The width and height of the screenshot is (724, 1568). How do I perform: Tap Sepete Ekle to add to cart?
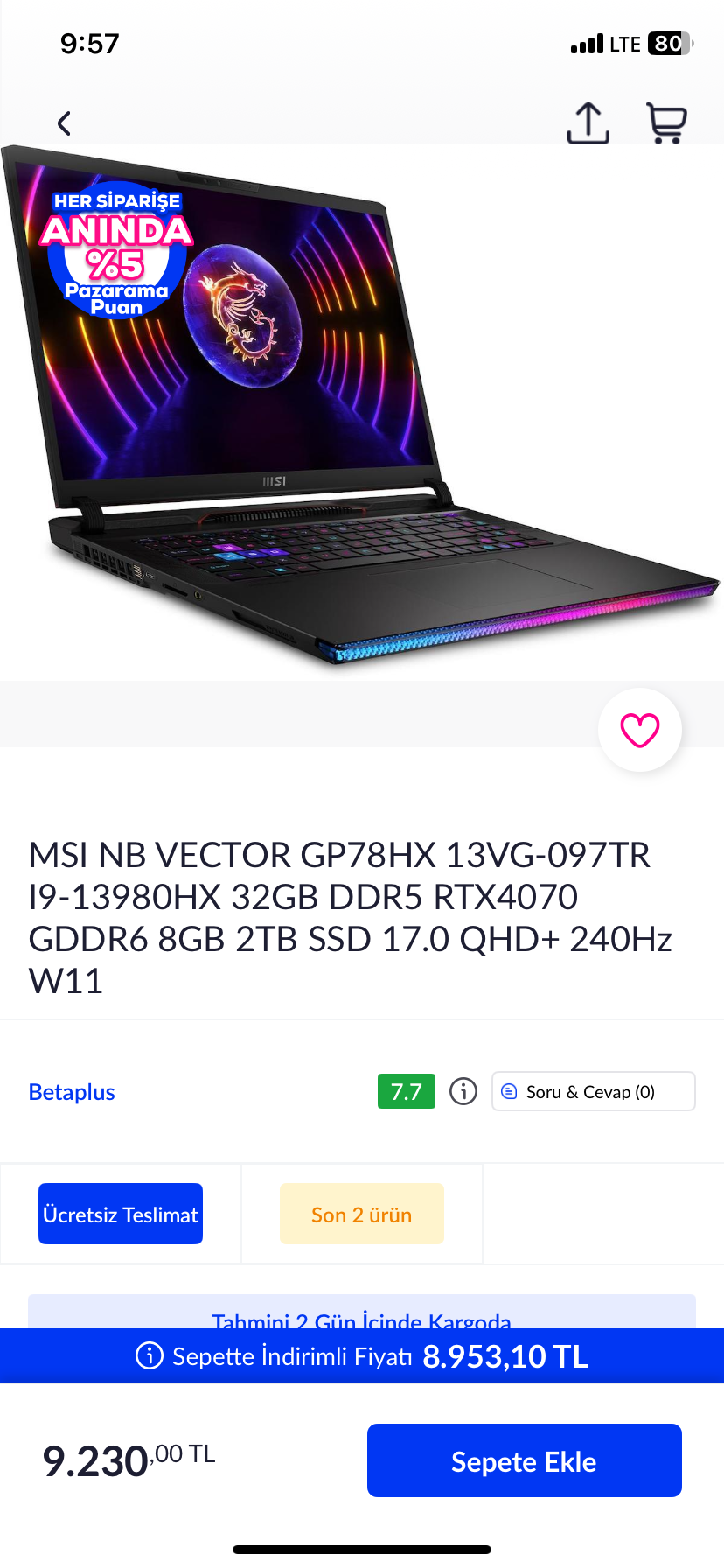[x=524, y=1460]
